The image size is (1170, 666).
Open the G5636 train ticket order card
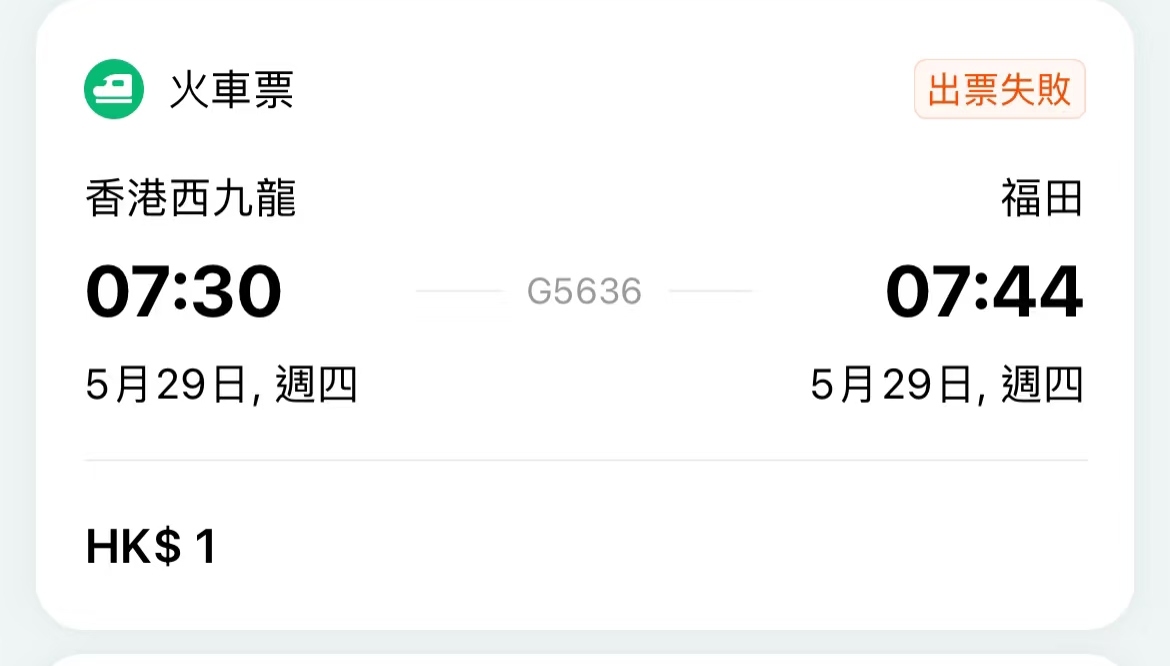click(584, 320)
